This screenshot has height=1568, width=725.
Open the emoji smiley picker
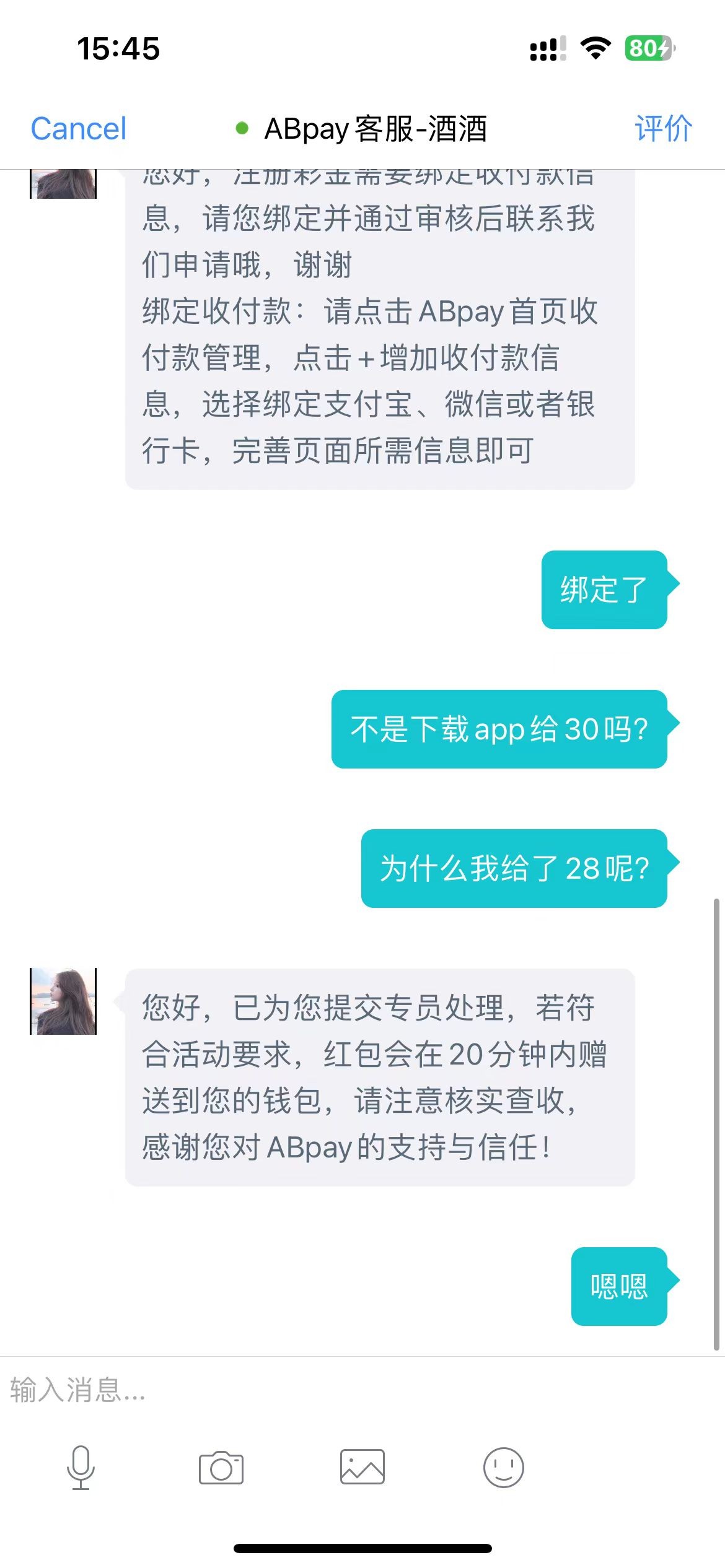click(503, 1467)
